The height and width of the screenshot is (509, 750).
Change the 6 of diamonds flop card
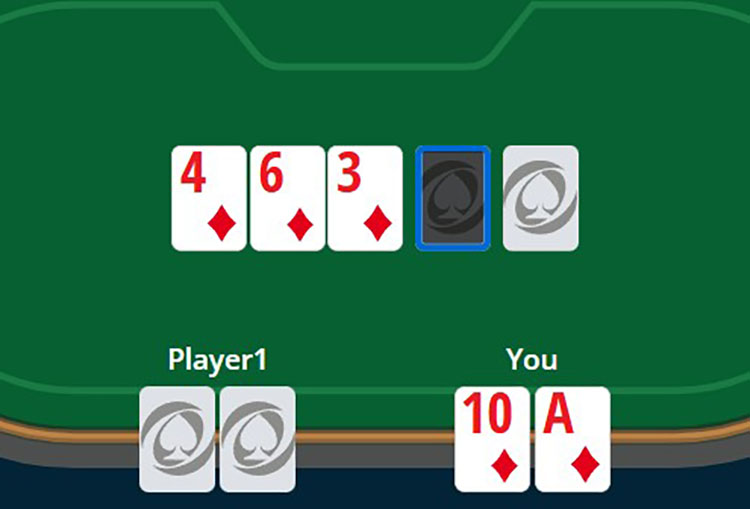click(x=287, y=198)
